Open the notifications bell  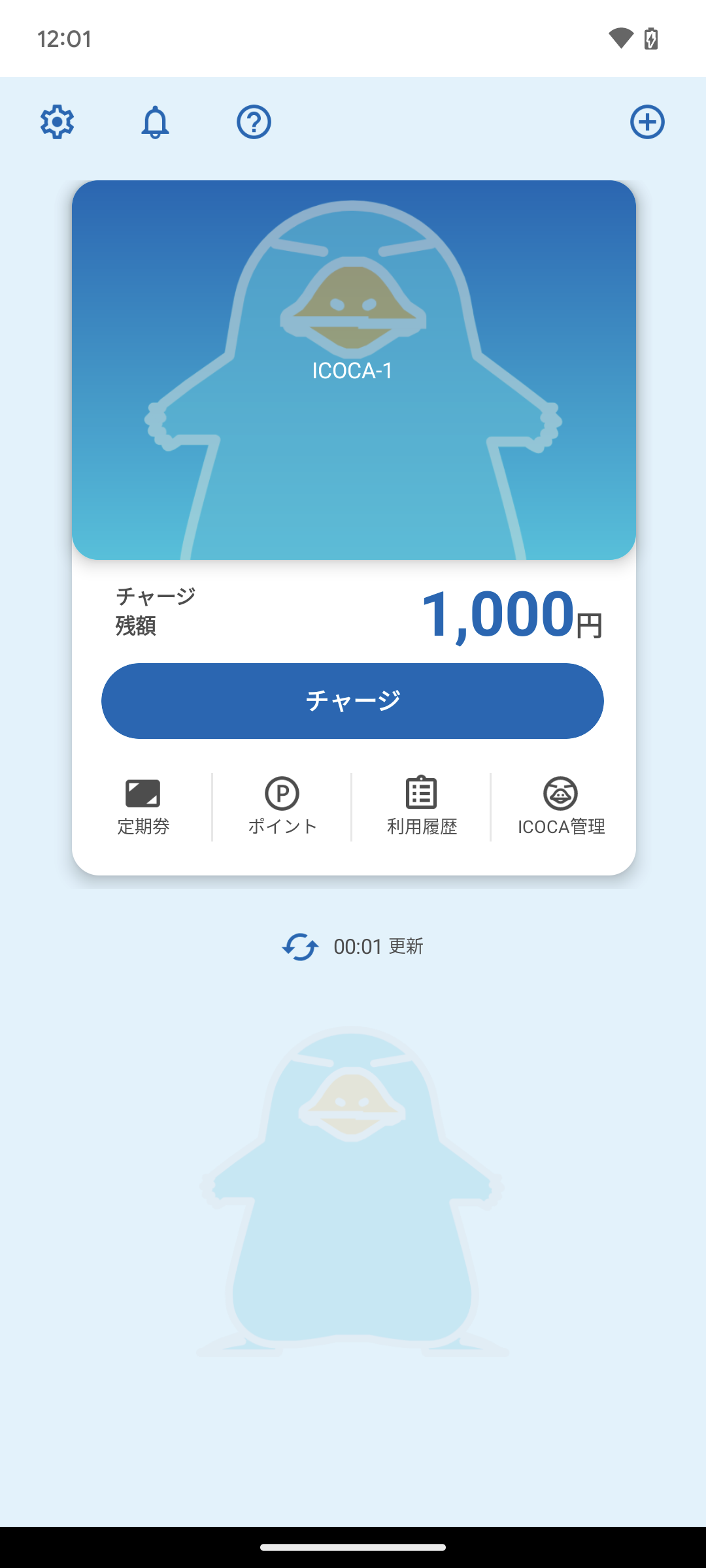point(155,122)
